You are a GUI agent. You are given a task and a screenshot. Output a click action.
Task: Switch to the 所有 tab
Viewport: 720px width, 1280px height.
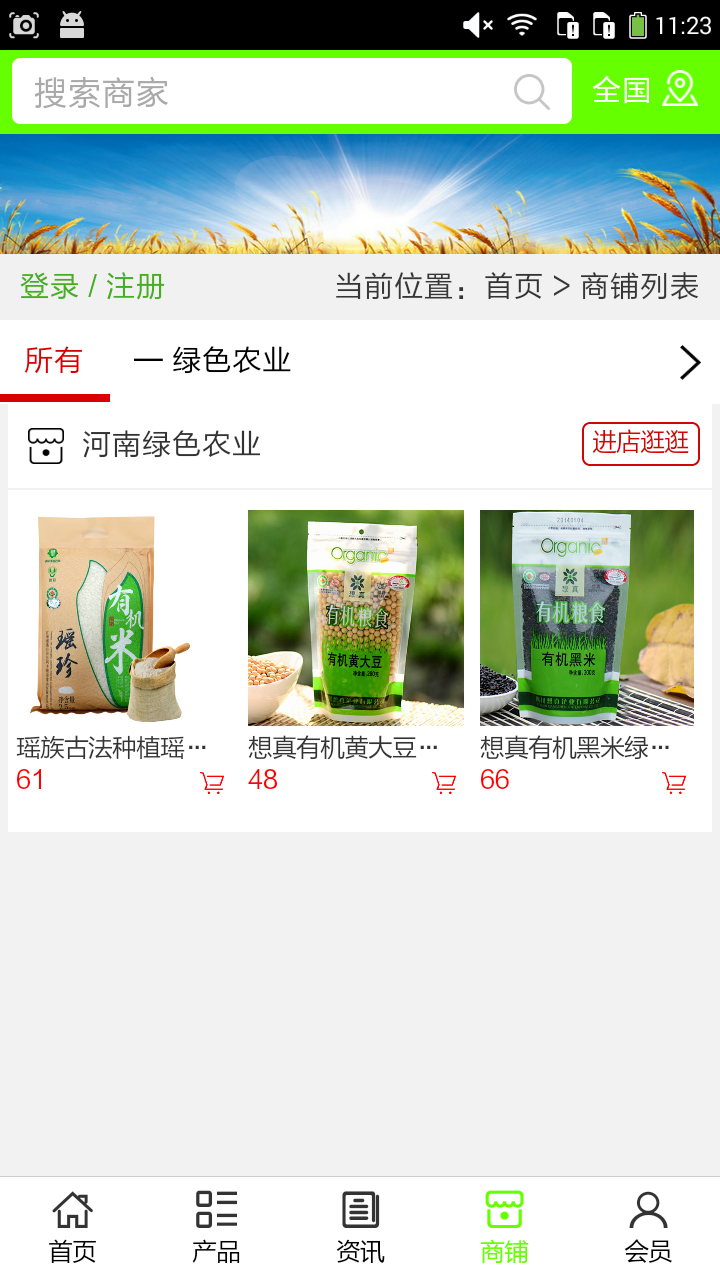coord(54,362)
